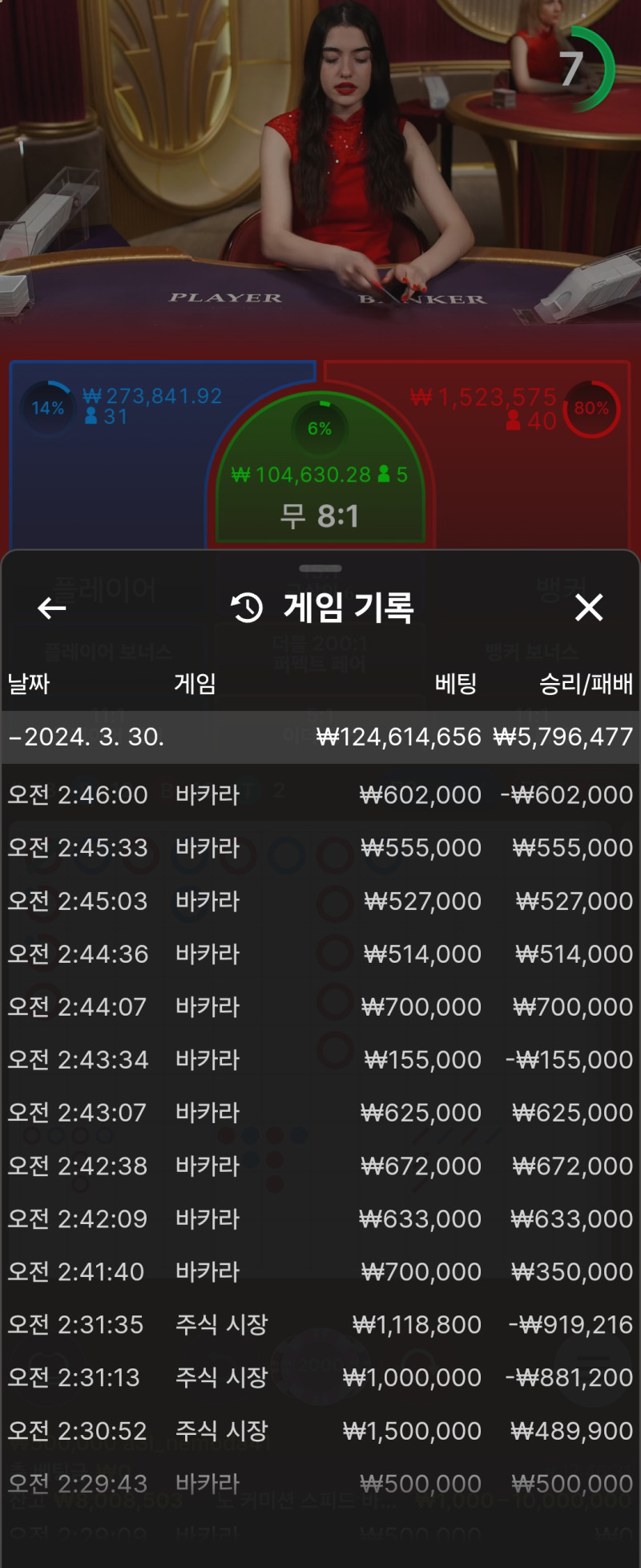Image resolution: width=641 pixels, height=1568 pixels.
Task: Select the 오전 2:44:07 바카라 entry
Action: (320, 1006)
